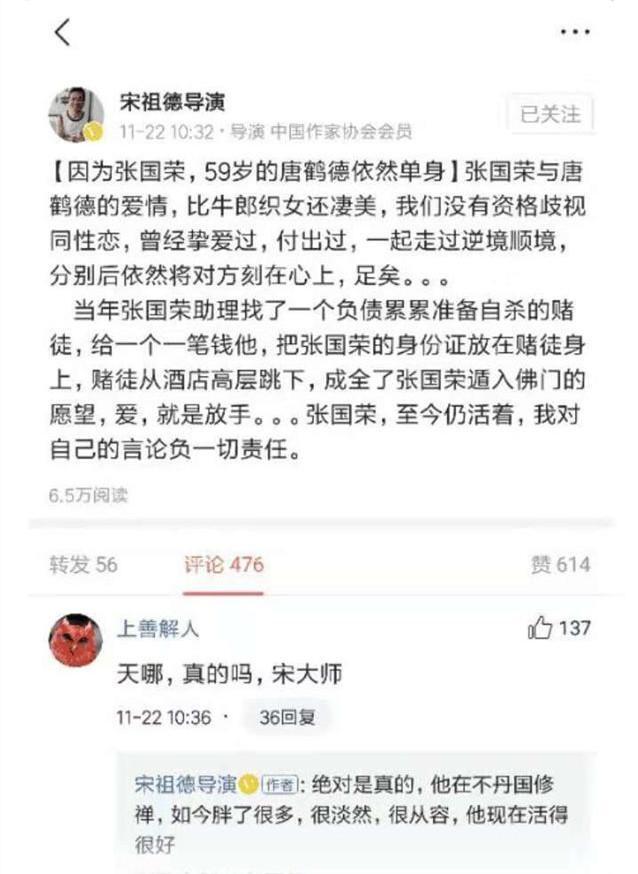Open 宋祖德导演's profile avatar
Viewport: 638px width, 874px height.
click(76, 115)
